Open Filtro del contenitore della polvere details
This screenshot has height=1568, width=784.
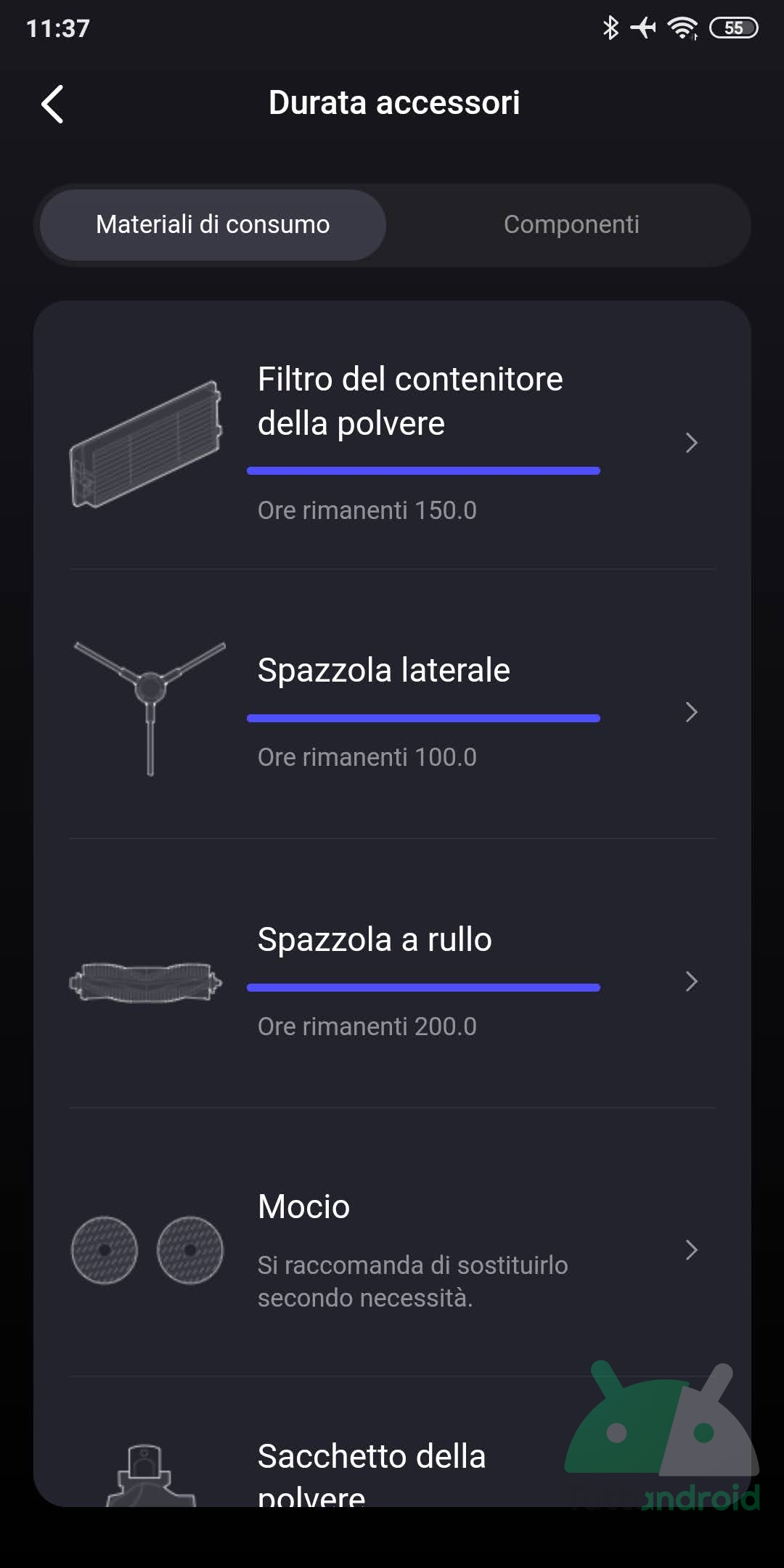[x=392, y=443]
